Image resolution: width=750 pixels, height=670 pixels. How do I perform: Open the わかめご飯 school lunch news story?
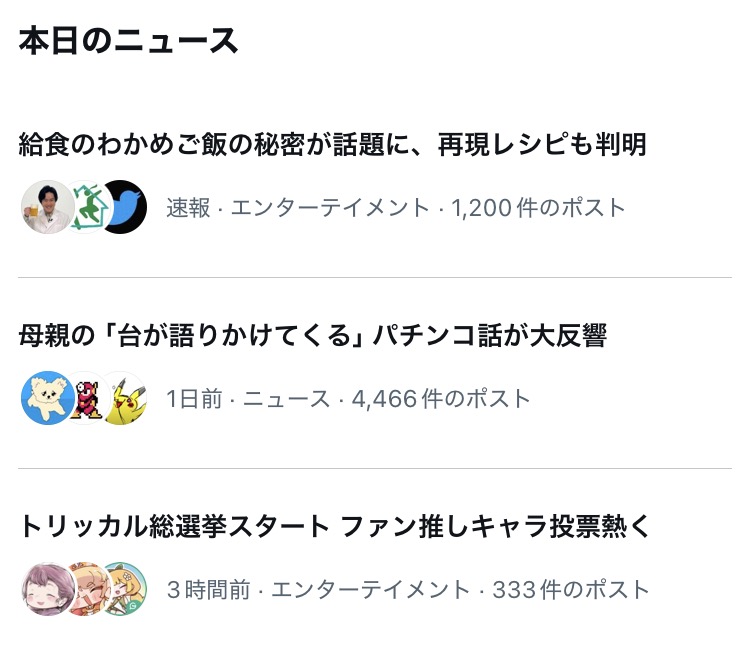(332, 145)
